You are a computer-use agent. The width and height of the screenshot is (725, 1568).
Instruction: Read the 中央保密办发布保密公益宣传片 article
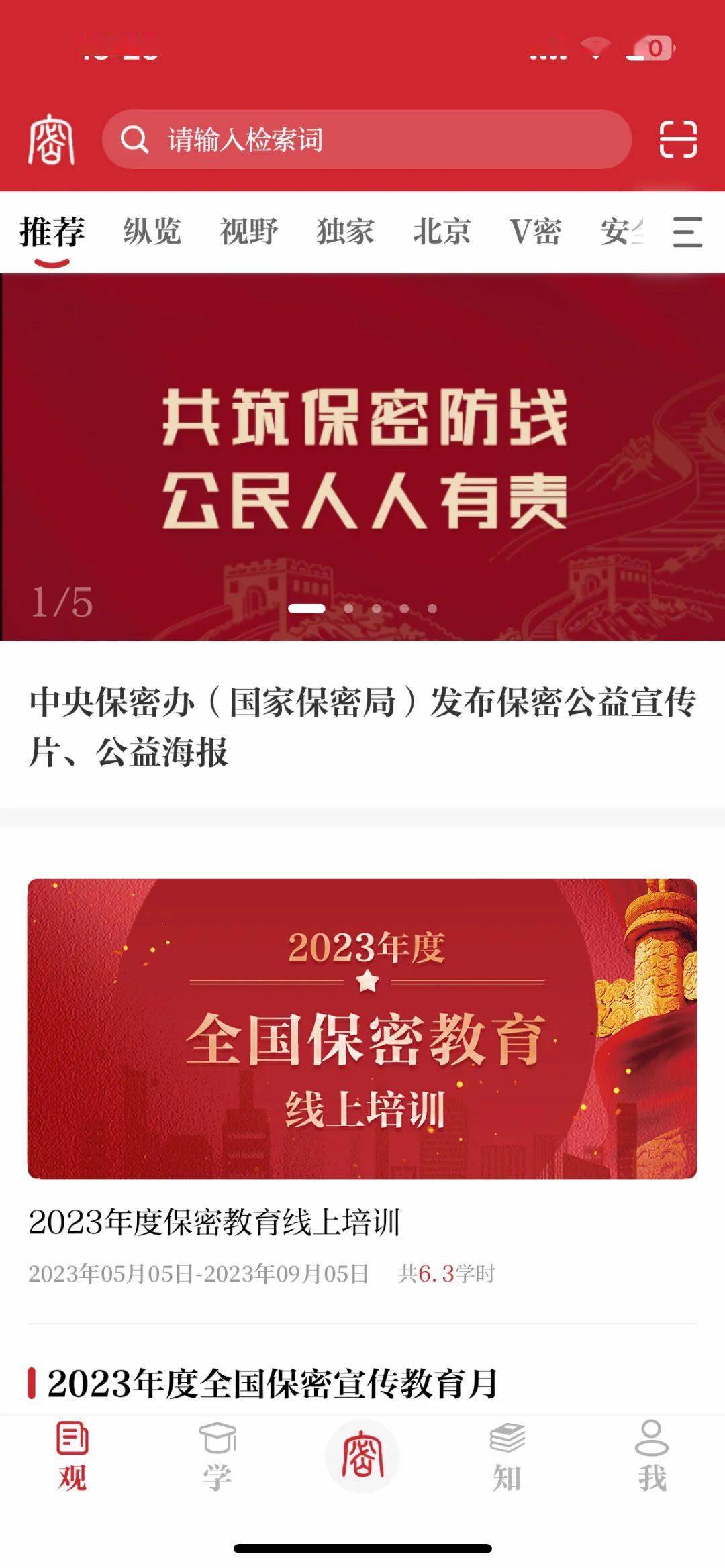click(x=362, y=727)
